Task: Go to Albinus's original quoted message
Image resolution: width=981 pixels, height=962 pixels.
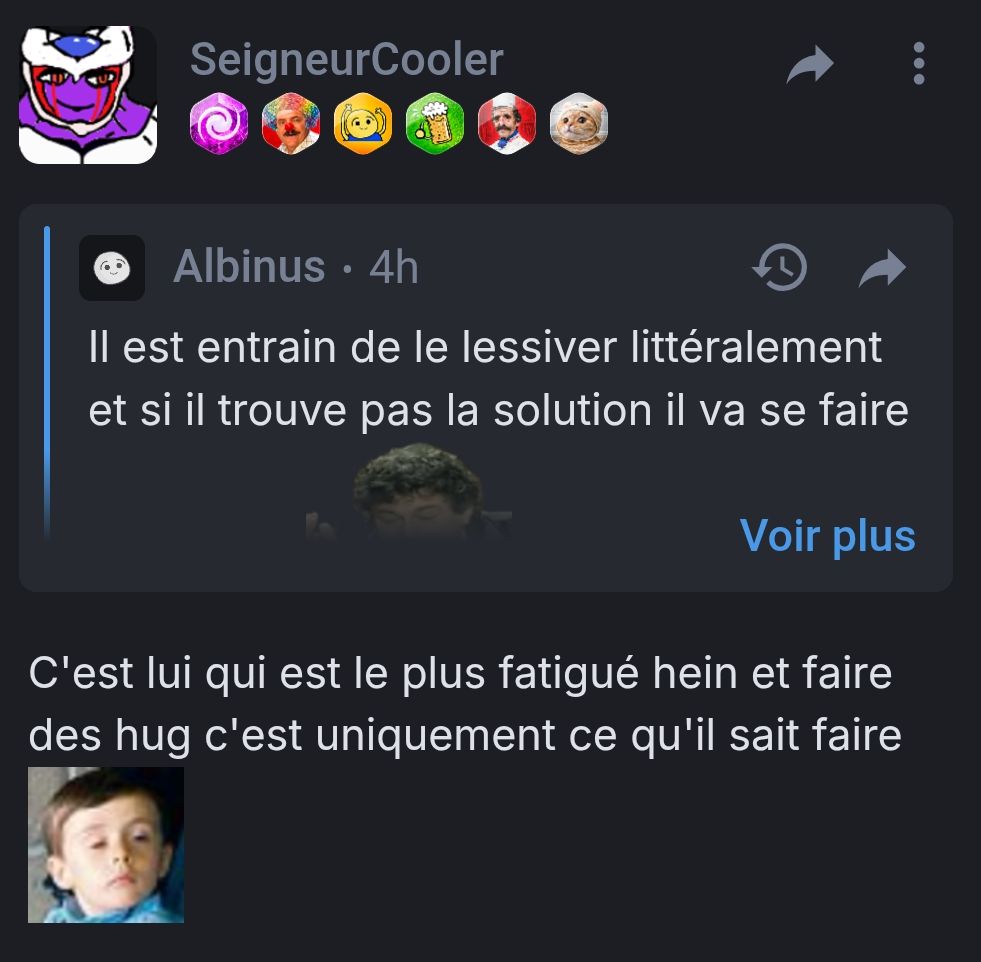Action: tap(882, 268)
